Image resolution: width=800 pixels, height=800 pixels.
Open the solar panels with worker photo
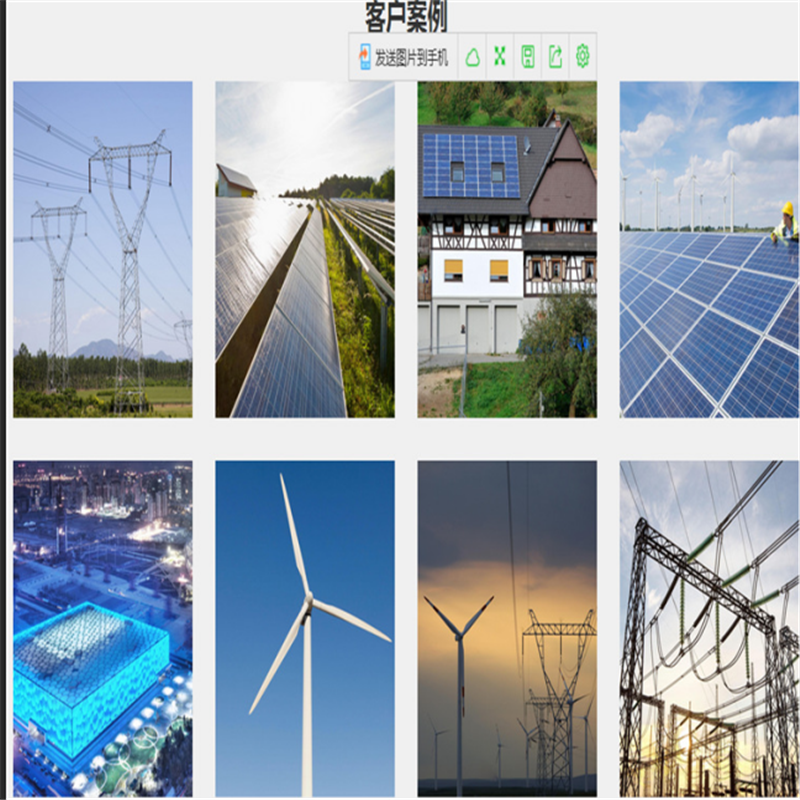click(709, 249)
